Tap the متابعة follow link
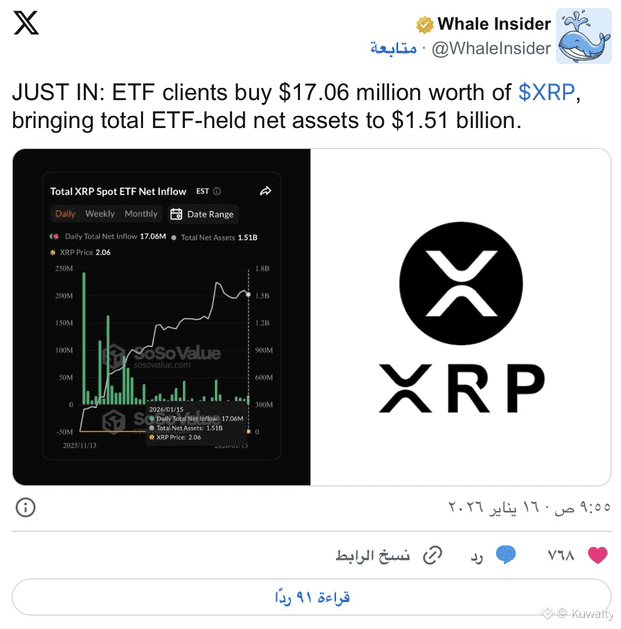Image resolution: width=621 pixels, height=629 pixels. click(x=393, y=48)
